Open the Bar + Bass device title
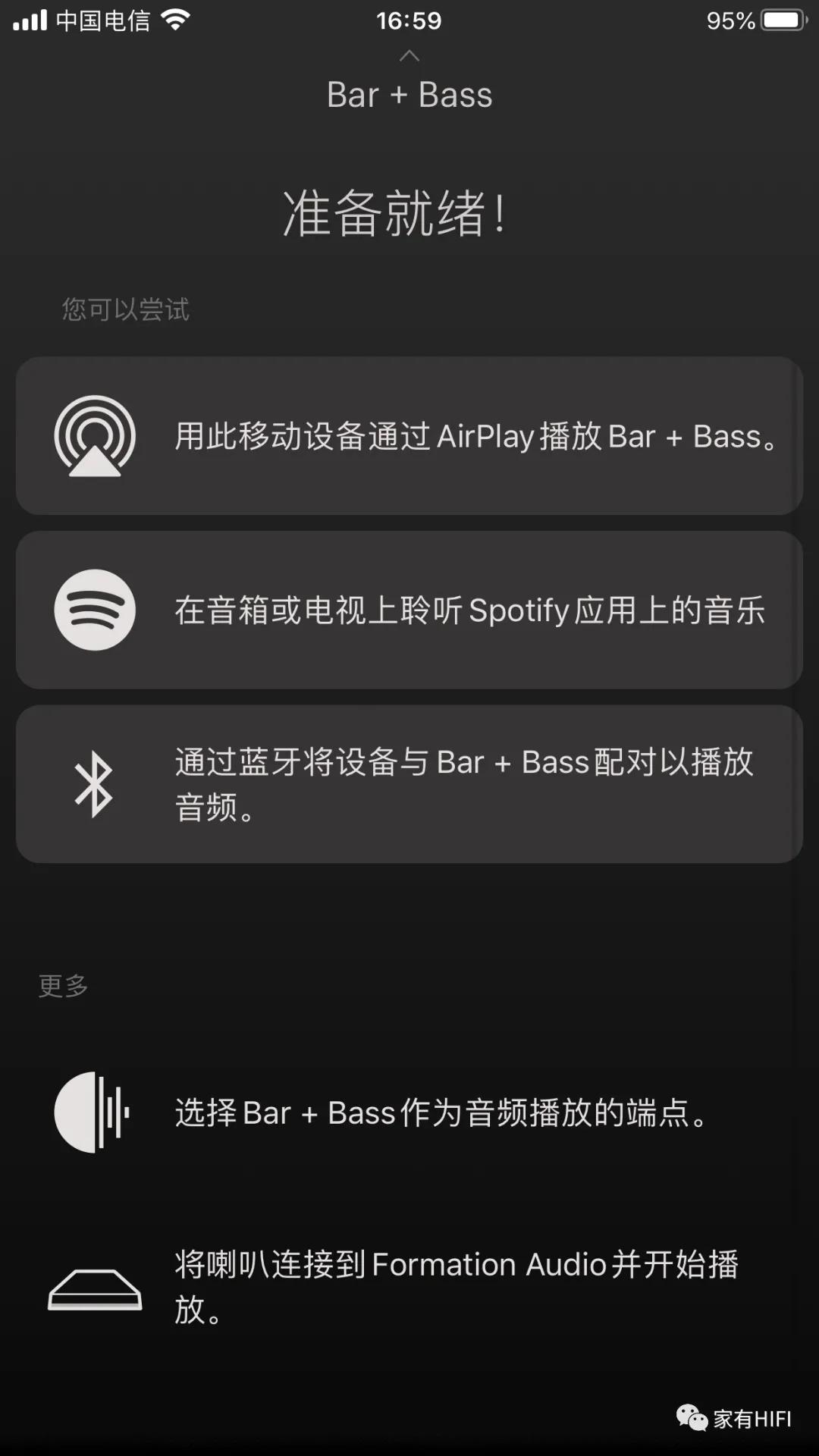The image size is (819, 1456). (409, 93)
